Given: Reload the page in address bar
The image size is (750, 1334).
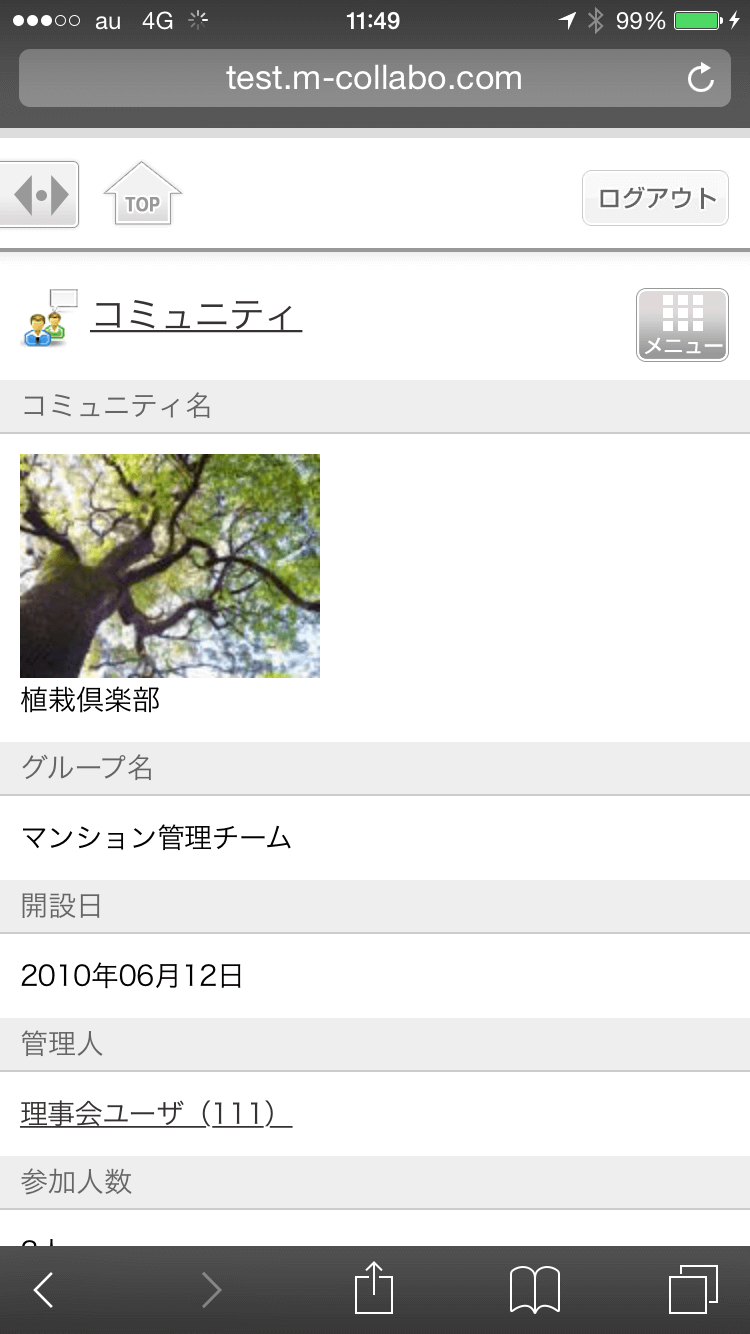Looking at the screenshot, I should [x=701, y=78].
